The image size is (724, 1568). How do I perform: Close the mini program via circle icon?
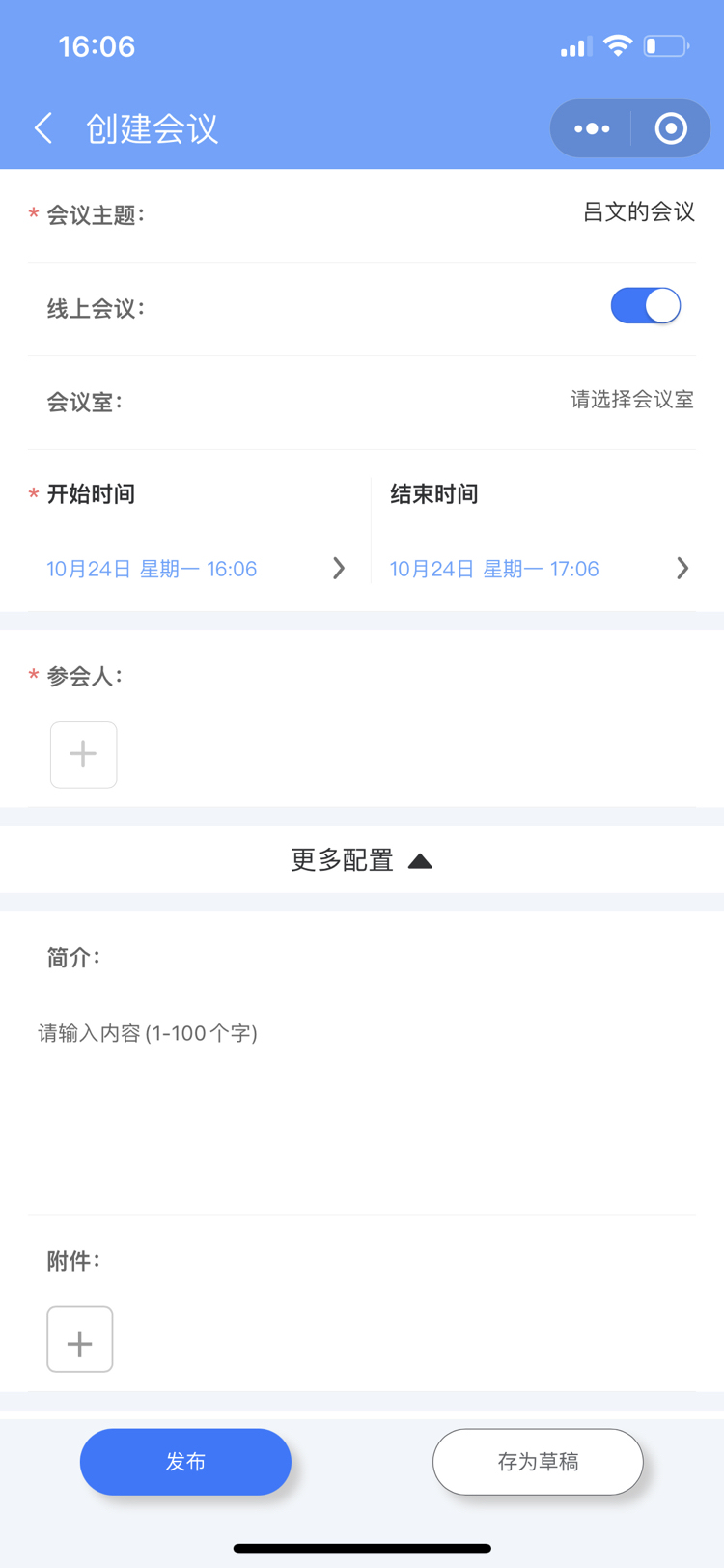[671, 128]
